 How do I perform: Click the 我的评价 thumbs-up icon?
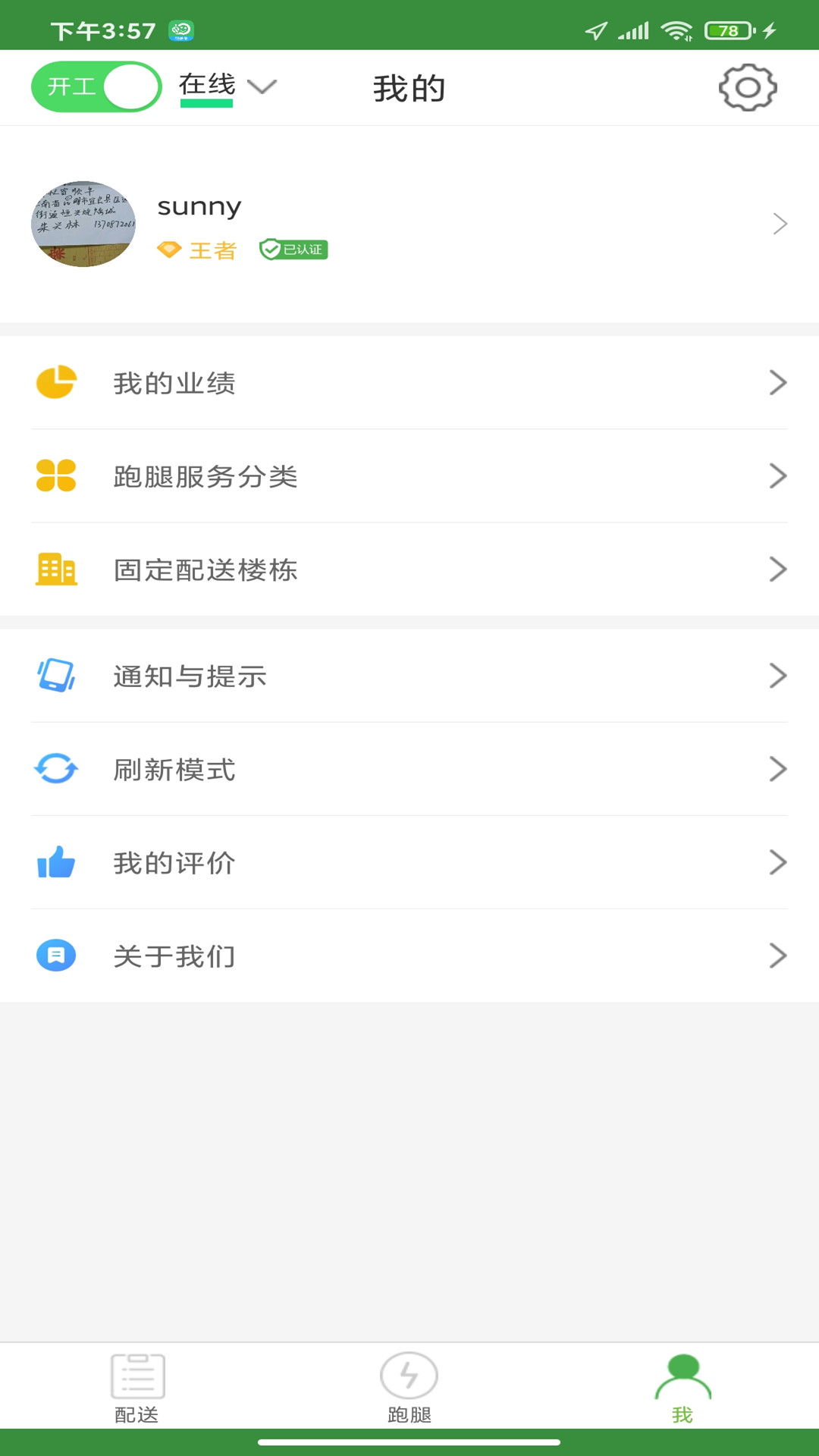[55, 862]
